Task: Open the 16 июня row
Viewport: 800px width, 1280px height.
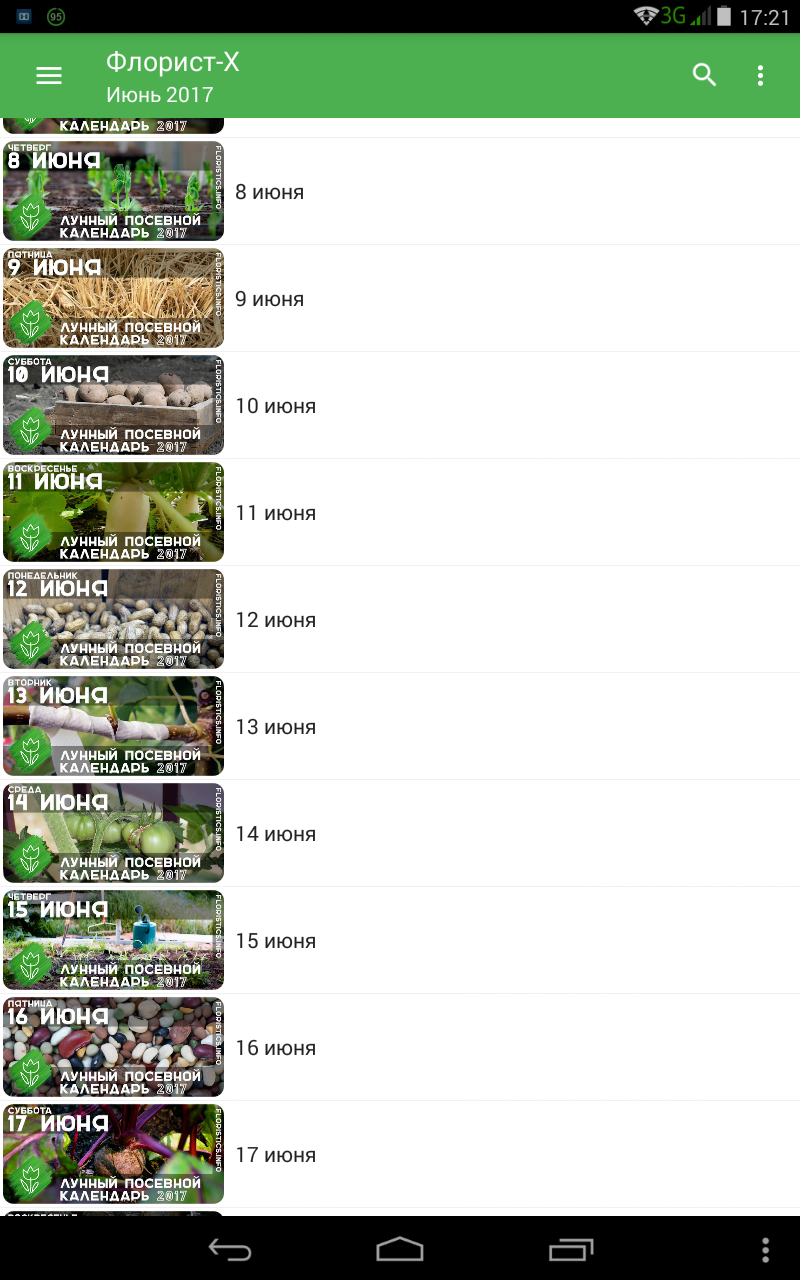Action: [x=400, y=1047]
